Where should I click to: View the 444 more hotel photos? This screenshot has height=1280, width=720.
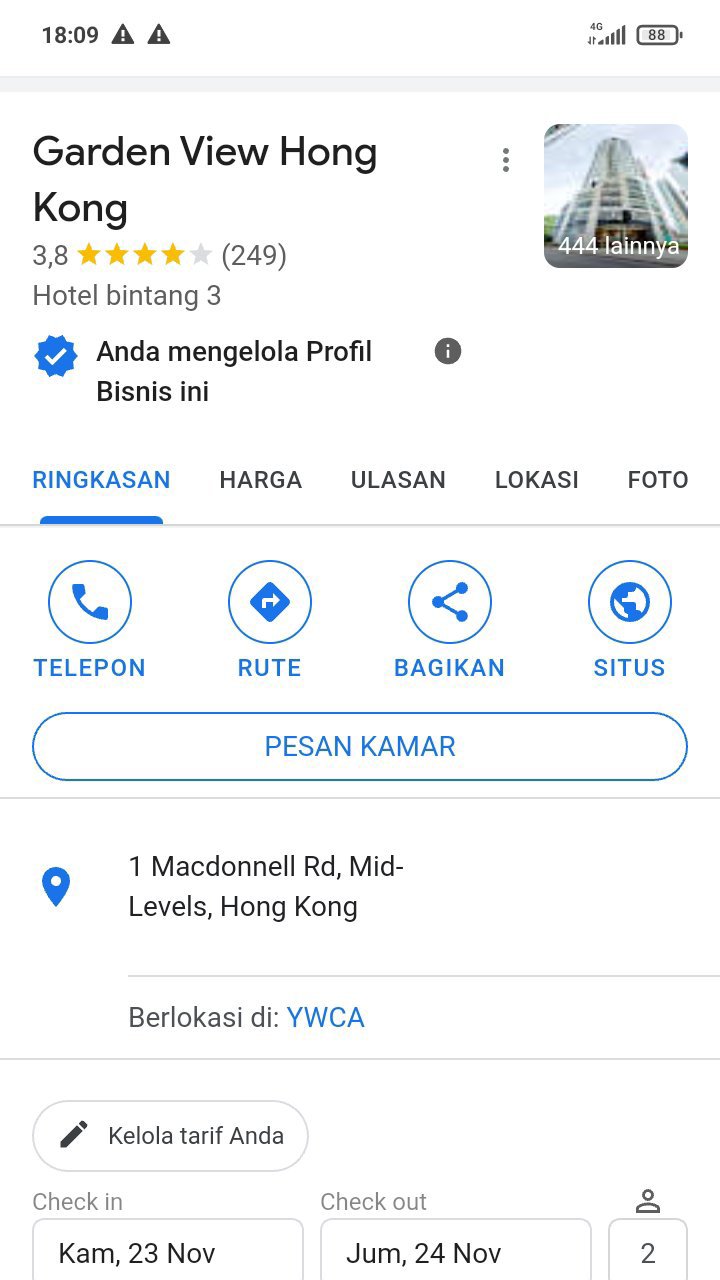pyautogui.click(x=616, y=196)
